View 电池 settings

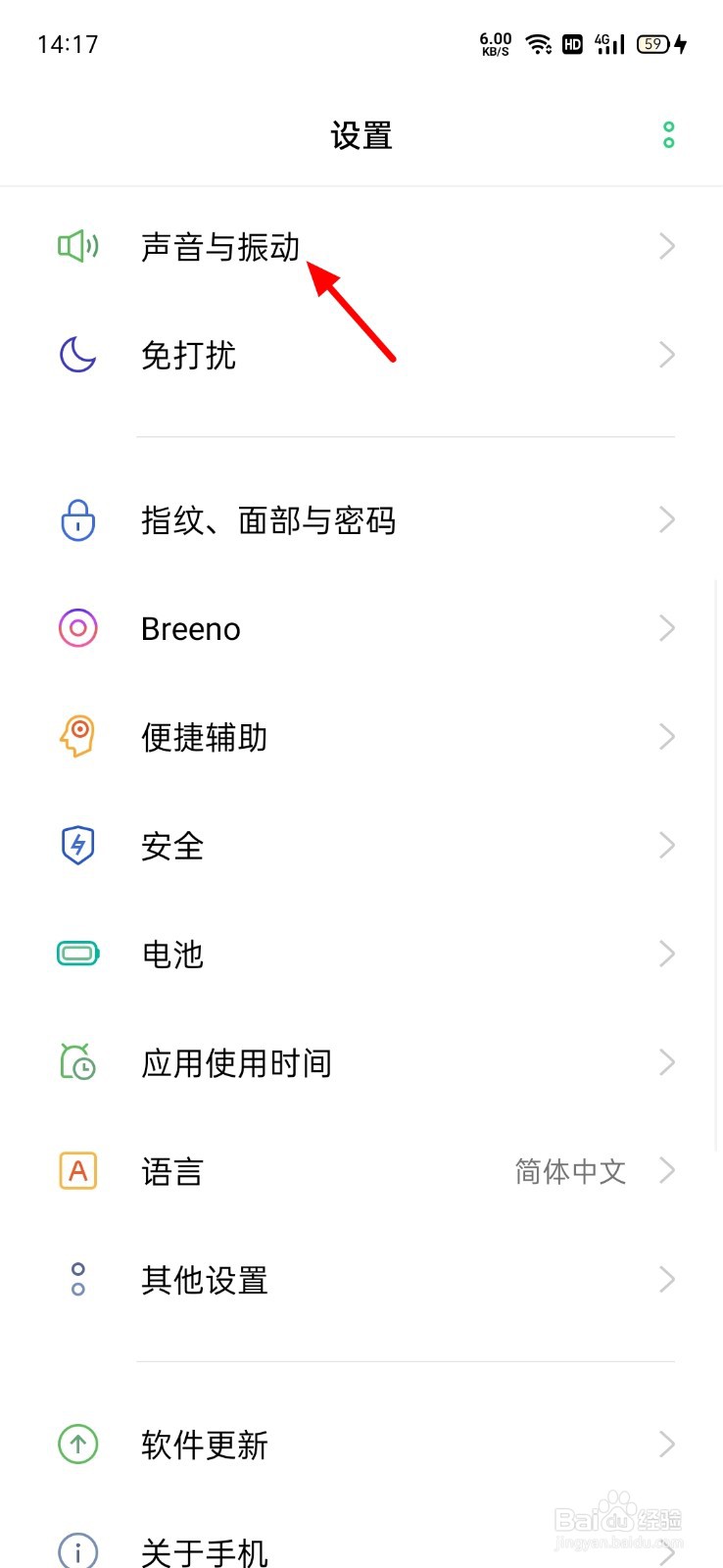click(x=172, y=954)
